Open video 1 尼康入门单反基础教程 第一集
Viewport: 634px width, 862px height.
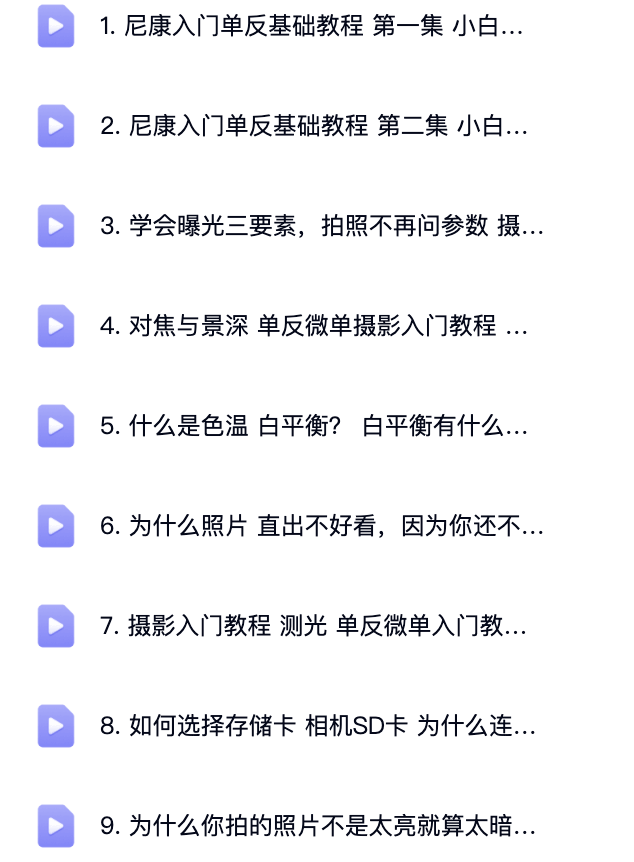(x=311, y=27)
